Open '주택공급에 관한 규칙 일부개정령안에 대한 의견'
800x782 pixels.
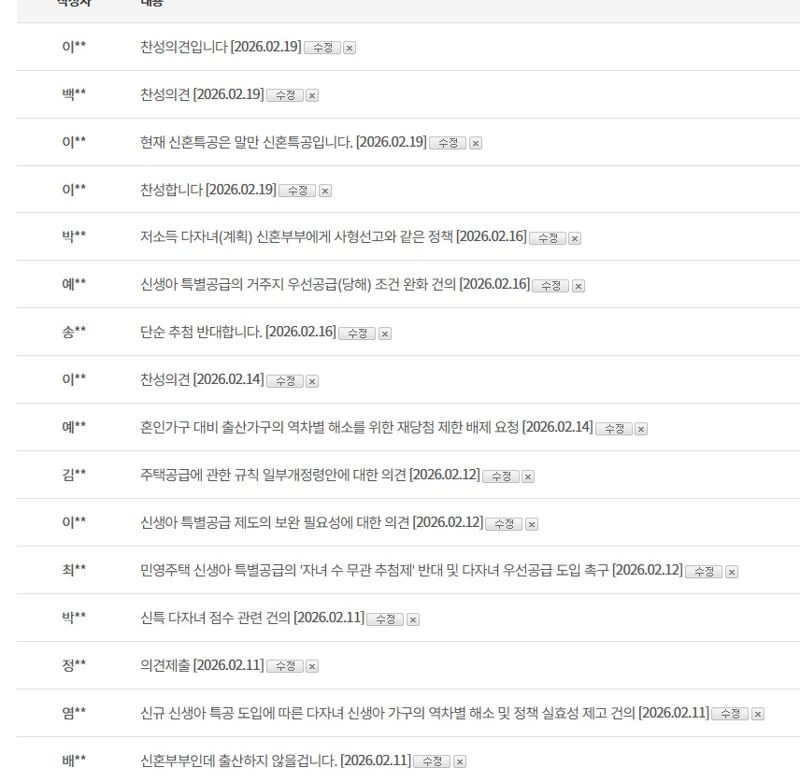pyautogui.click(x=273, y=474)
